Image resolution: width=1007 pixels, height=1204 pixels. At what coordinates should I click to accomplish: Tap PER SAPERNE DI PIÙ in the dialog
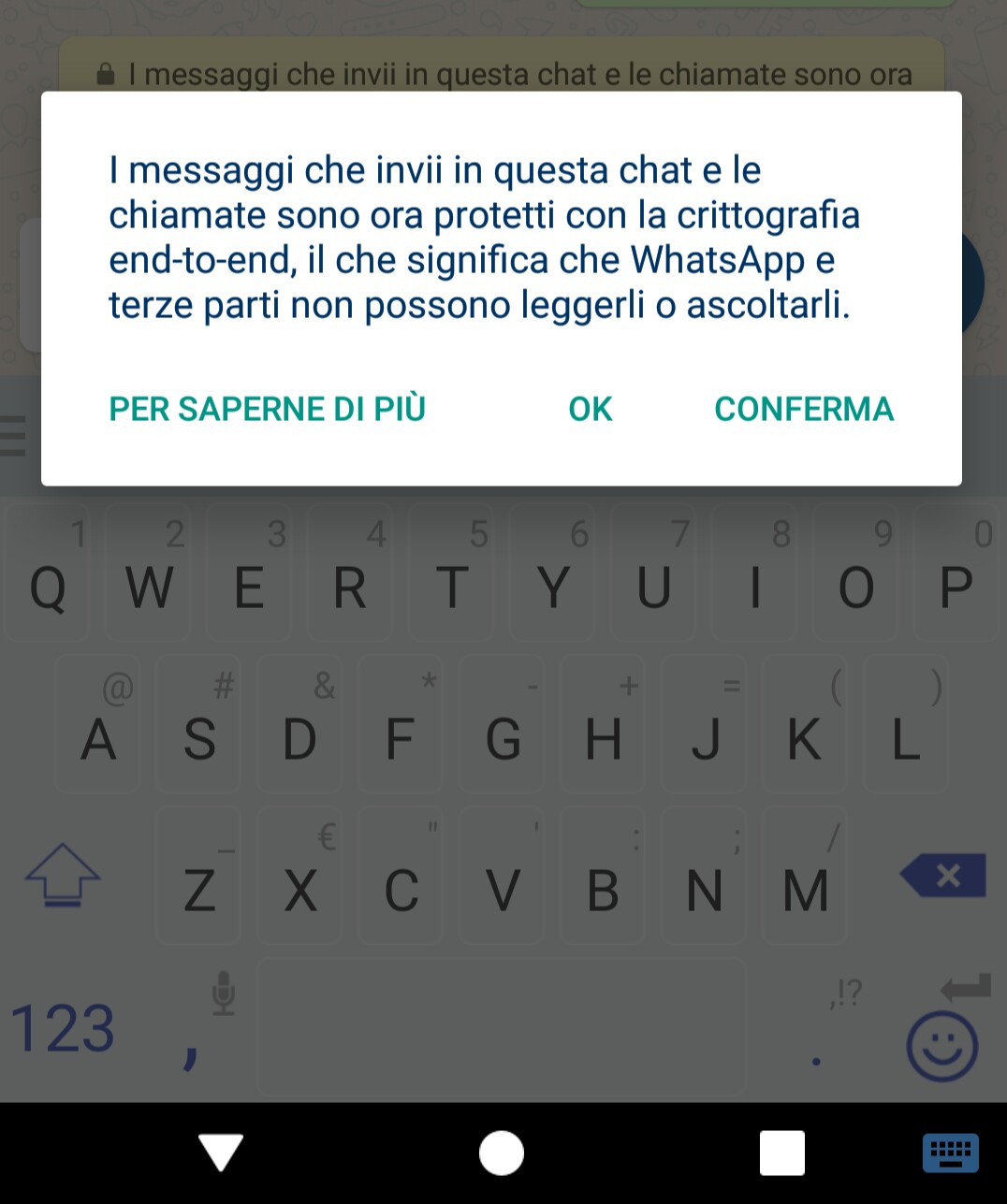coord(268,410)
